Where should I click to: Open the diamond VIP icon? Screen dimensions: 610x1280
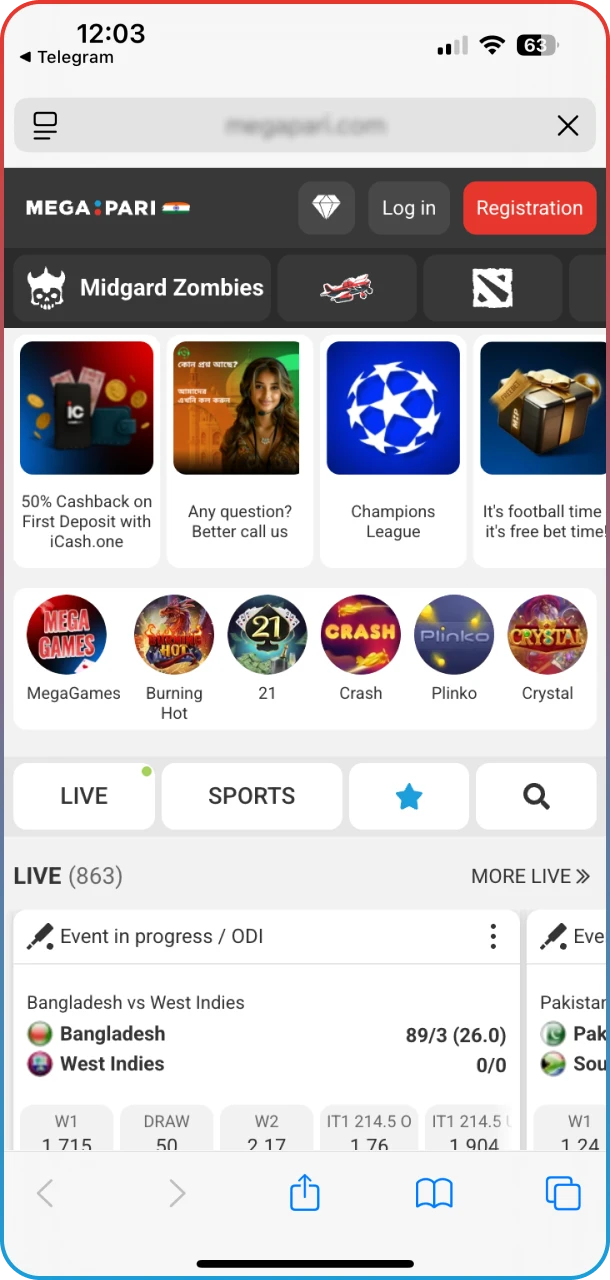click(326, 208)
